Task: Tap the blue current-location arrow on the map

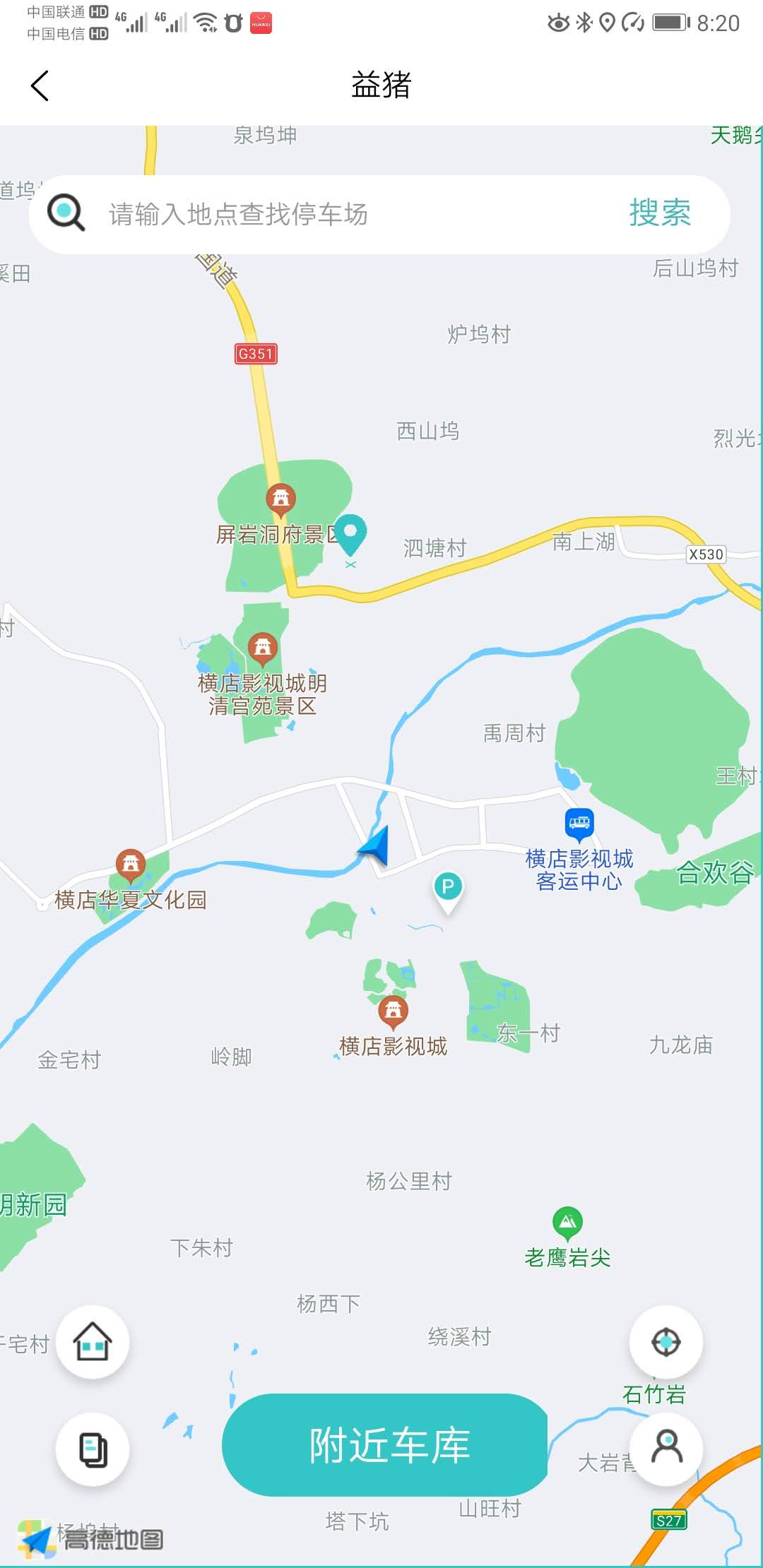Action: tap(372, 846)
